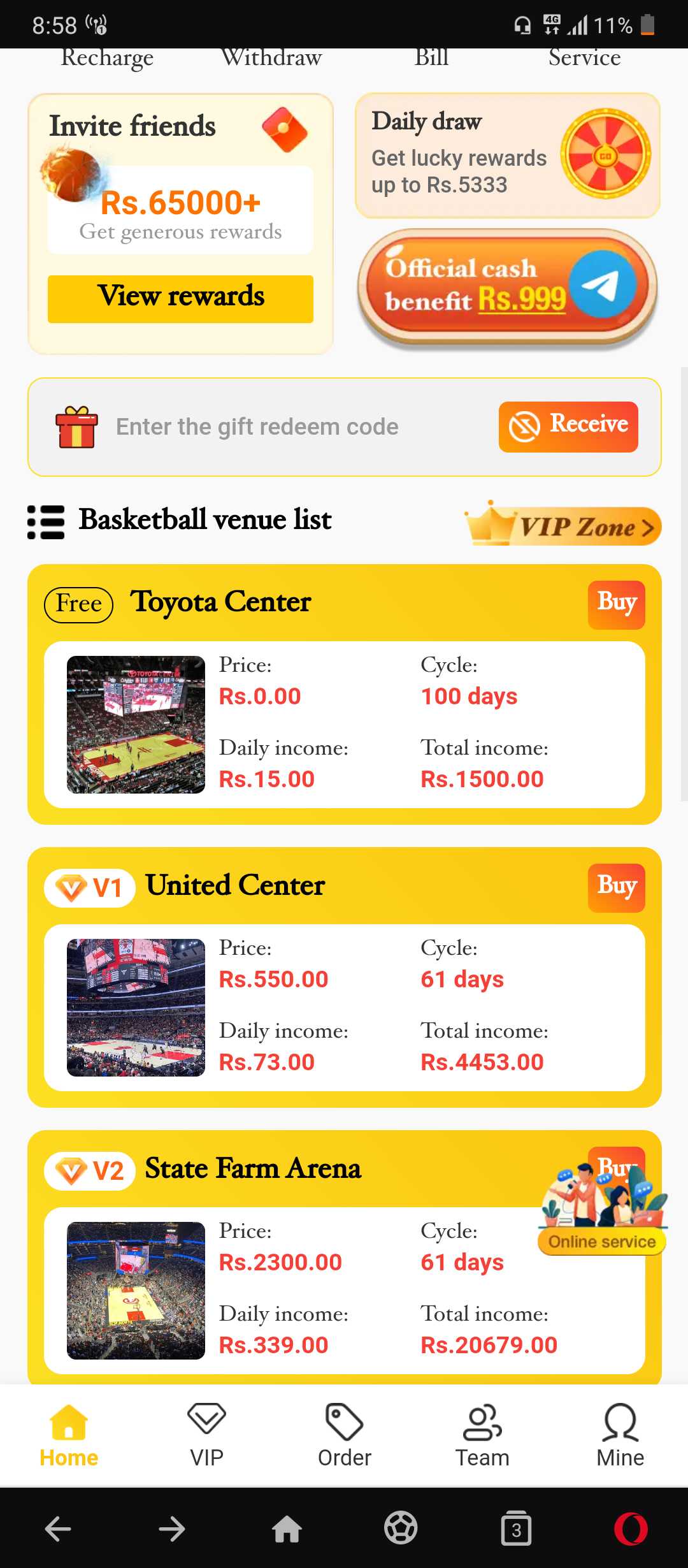The image size is (688, 1568).
Task: Open the Daily draw card
Action: point(508,156)
